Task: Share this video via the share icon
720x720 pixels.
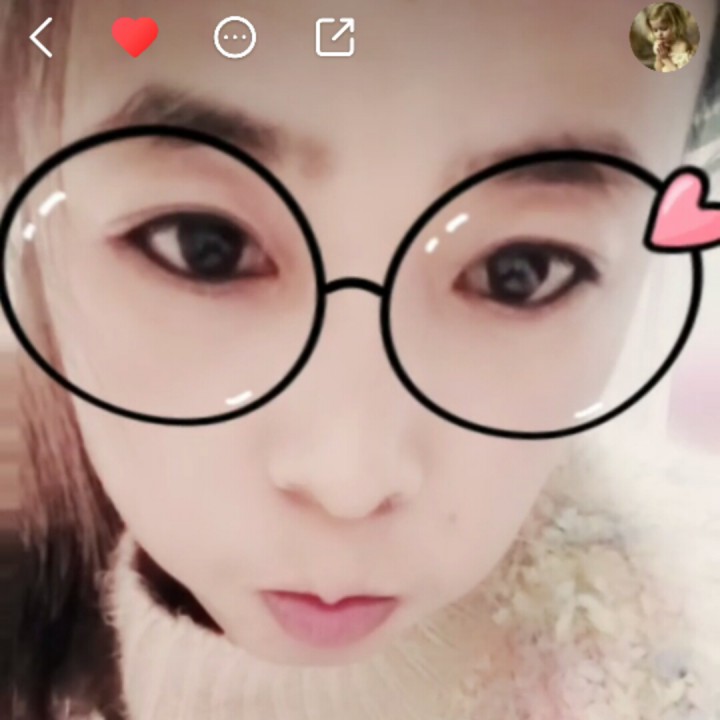Action: [335, 38]
